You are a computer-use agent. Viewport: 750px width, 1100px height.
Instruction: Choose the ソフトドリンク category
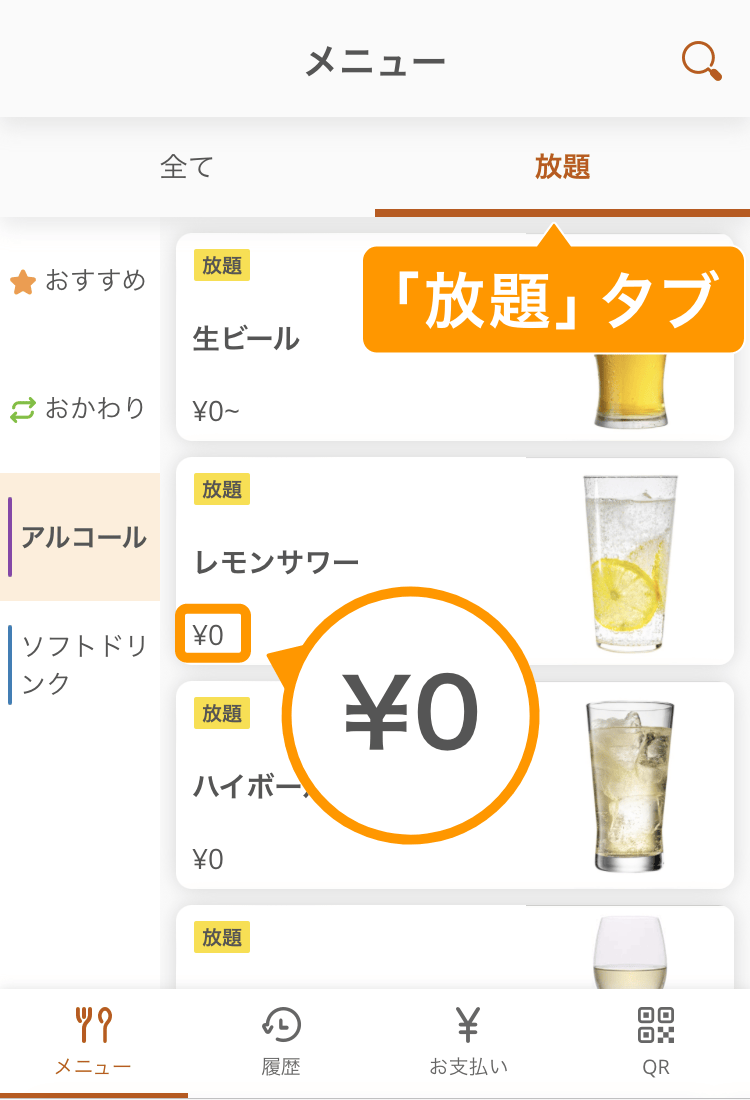[x=82, y=664]
